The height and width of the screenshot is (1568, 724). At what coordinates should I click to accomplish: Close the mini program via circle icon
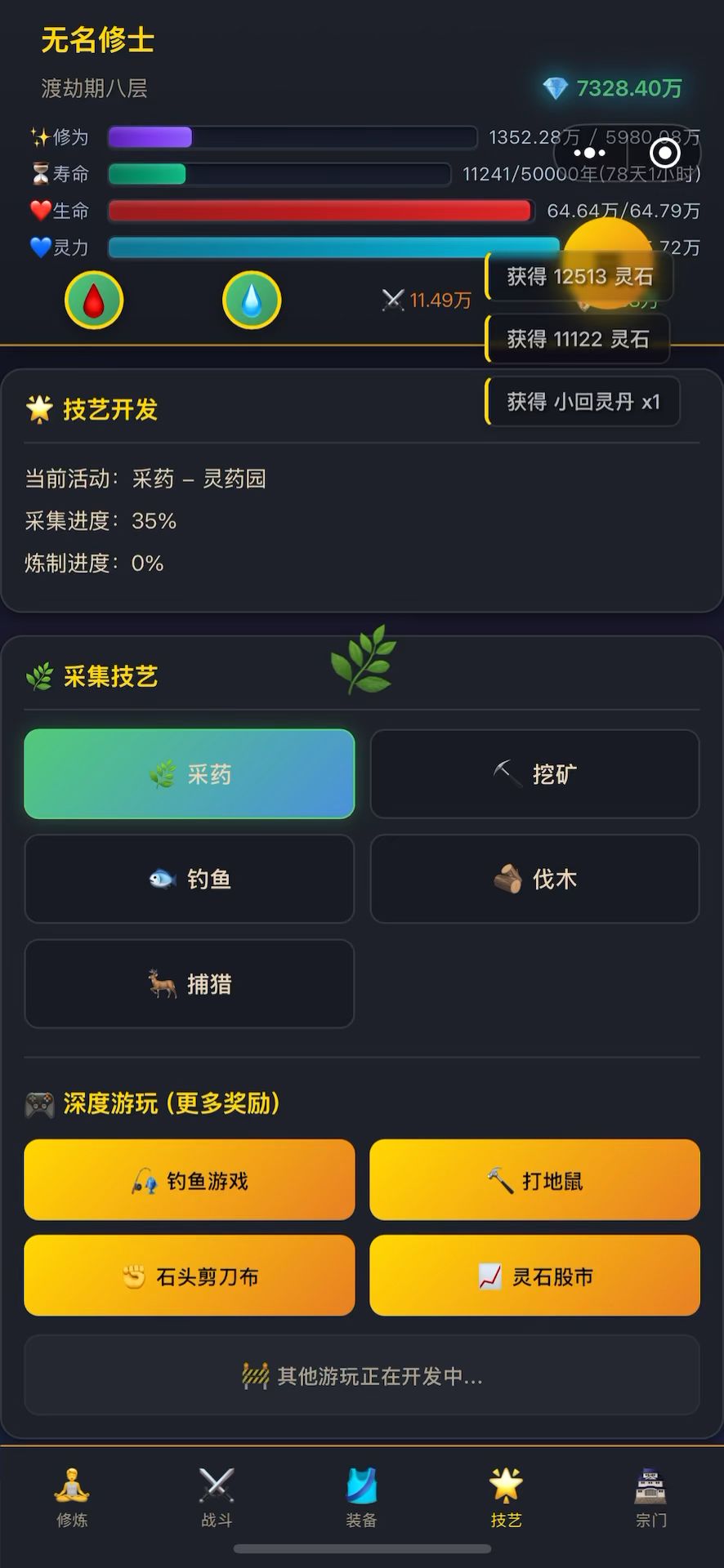click(664, 153)
